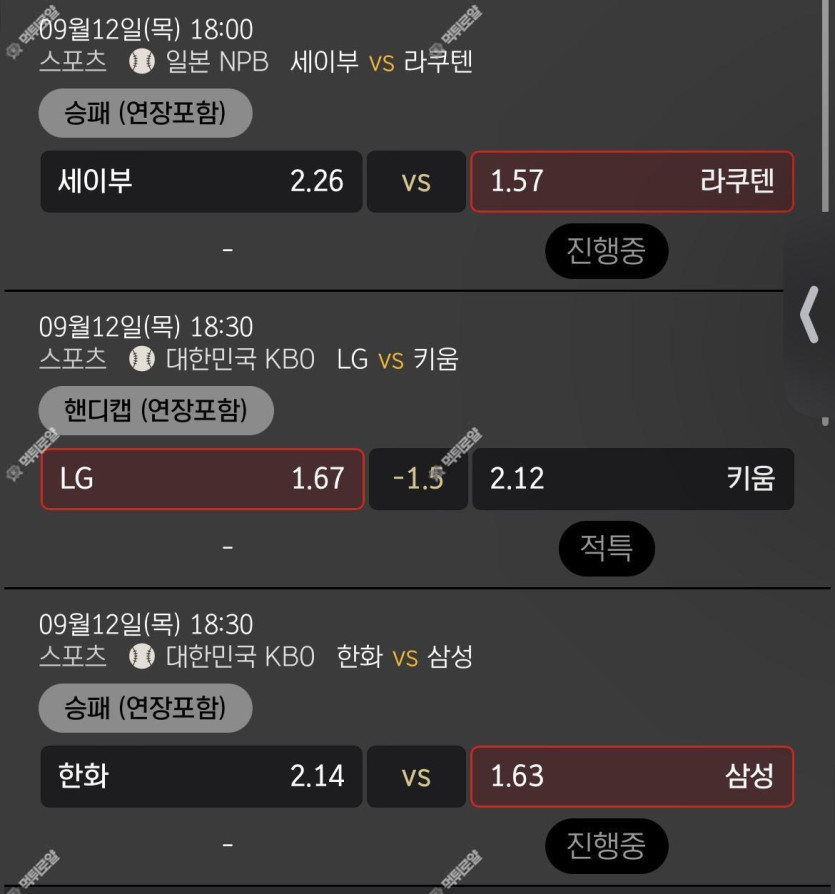This screenshot has width=835, height=894.
Task: Select 세이부 at odds 2.26
Action: [201, 181]
